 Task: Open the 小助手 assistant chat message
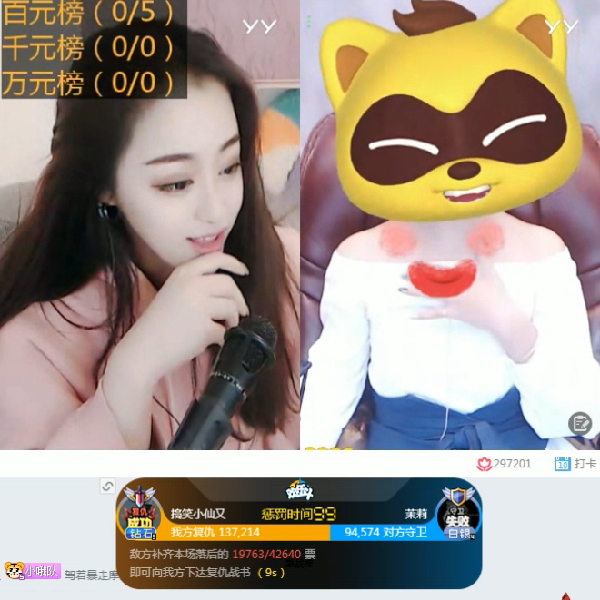[x=60, y=573]
